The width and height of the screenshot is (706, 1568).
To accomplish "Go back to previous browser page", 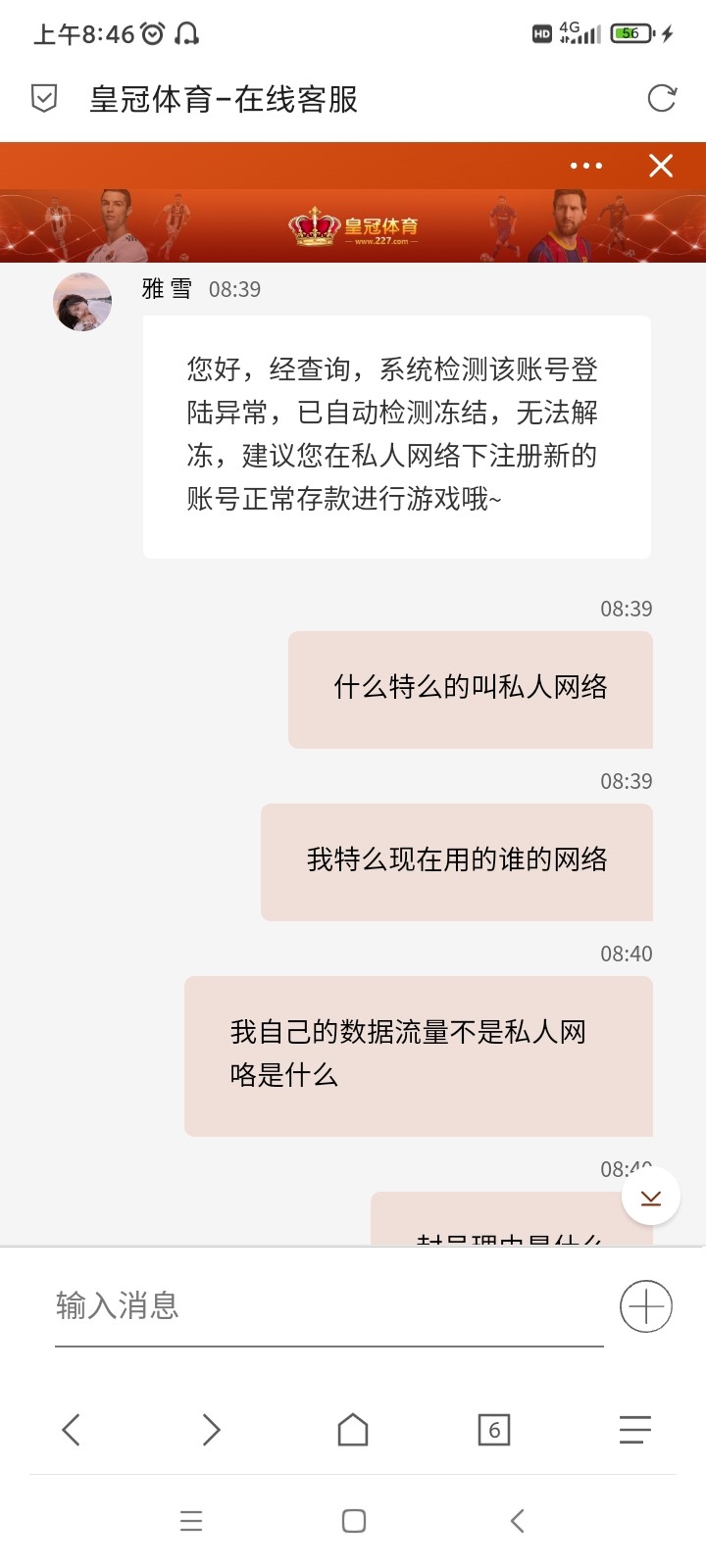I will 71,1430.
